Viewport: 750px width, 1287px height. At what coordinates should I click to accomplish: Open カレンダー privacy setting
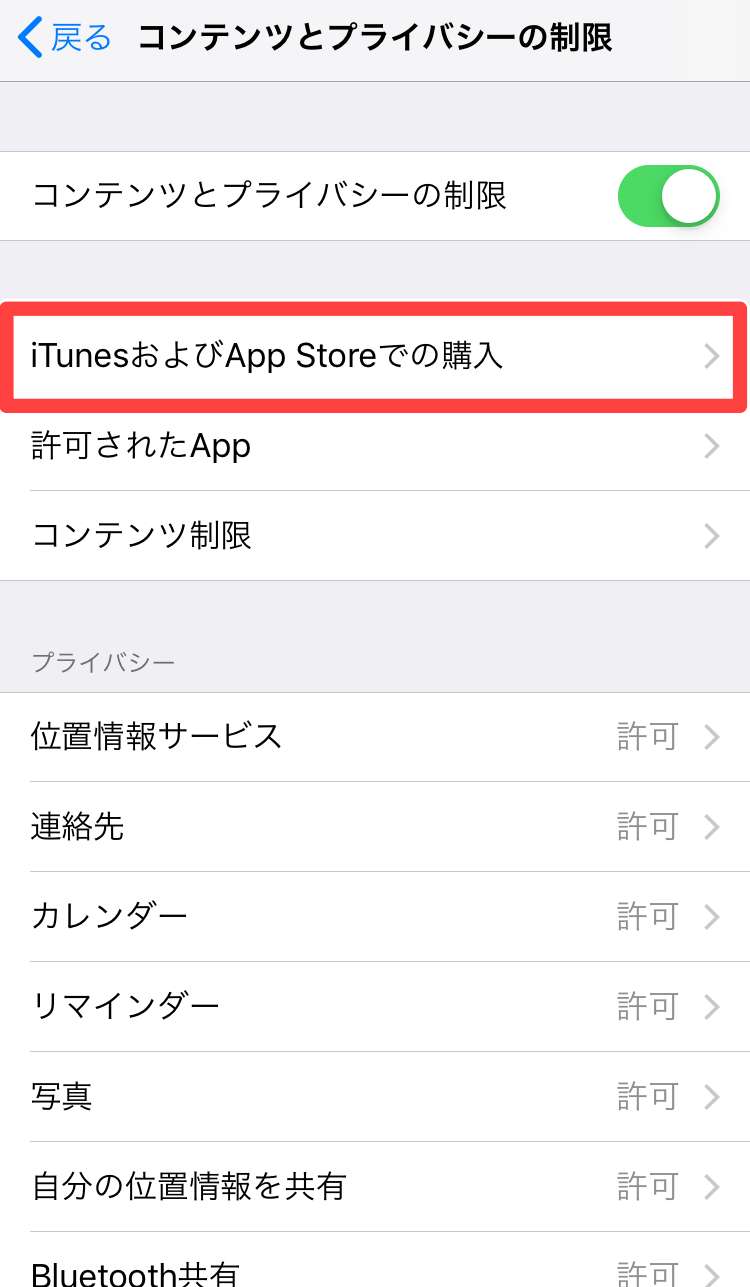(x=374, y=916)
